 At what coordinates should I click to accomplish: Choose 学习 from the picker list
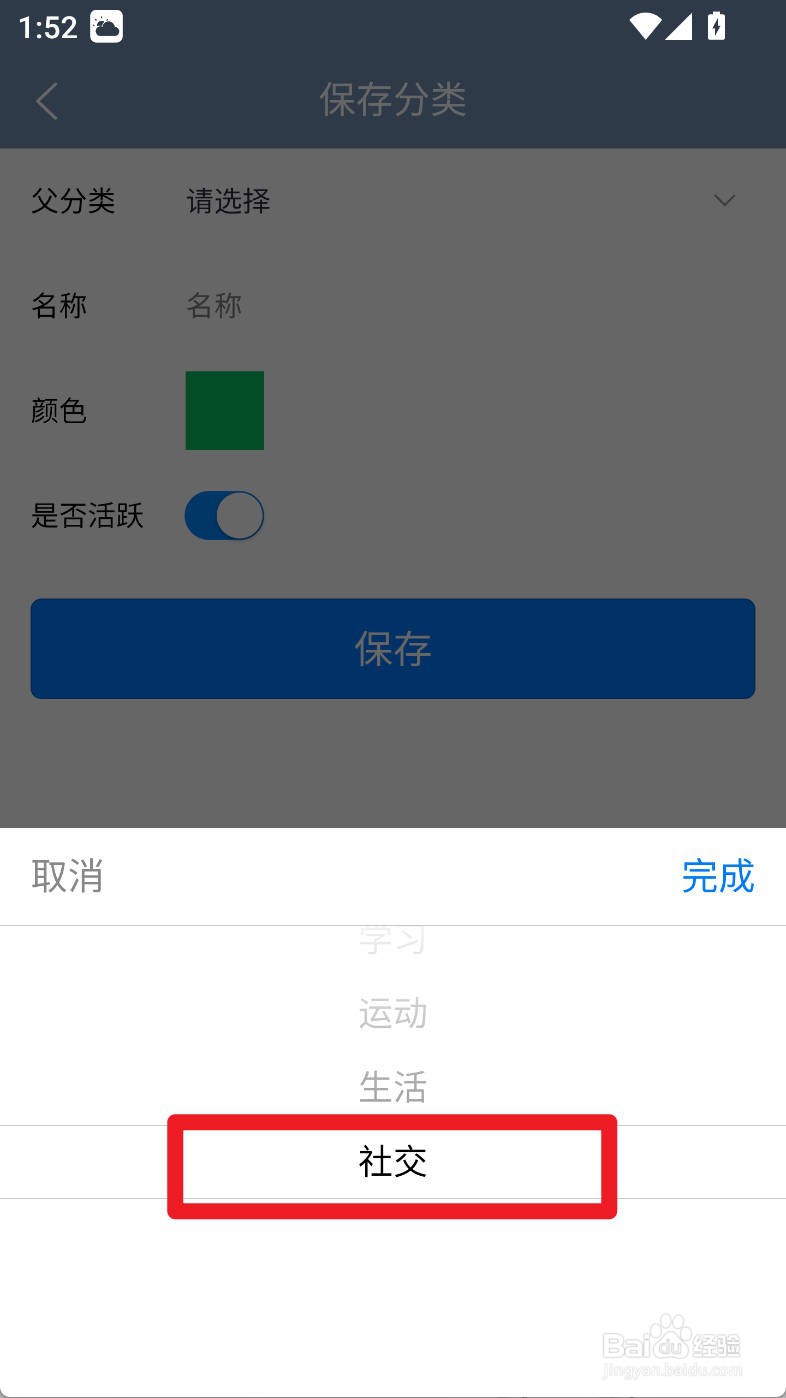392,939
